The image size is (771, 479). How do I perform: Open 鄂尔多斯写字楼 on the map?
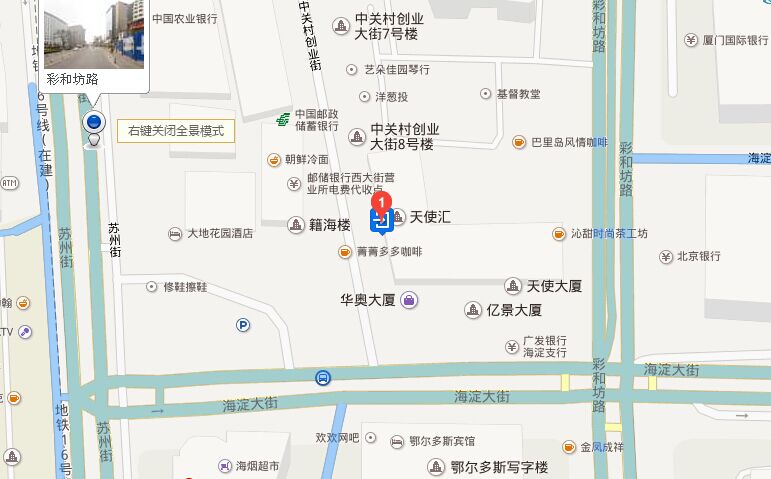pos(487,467)
